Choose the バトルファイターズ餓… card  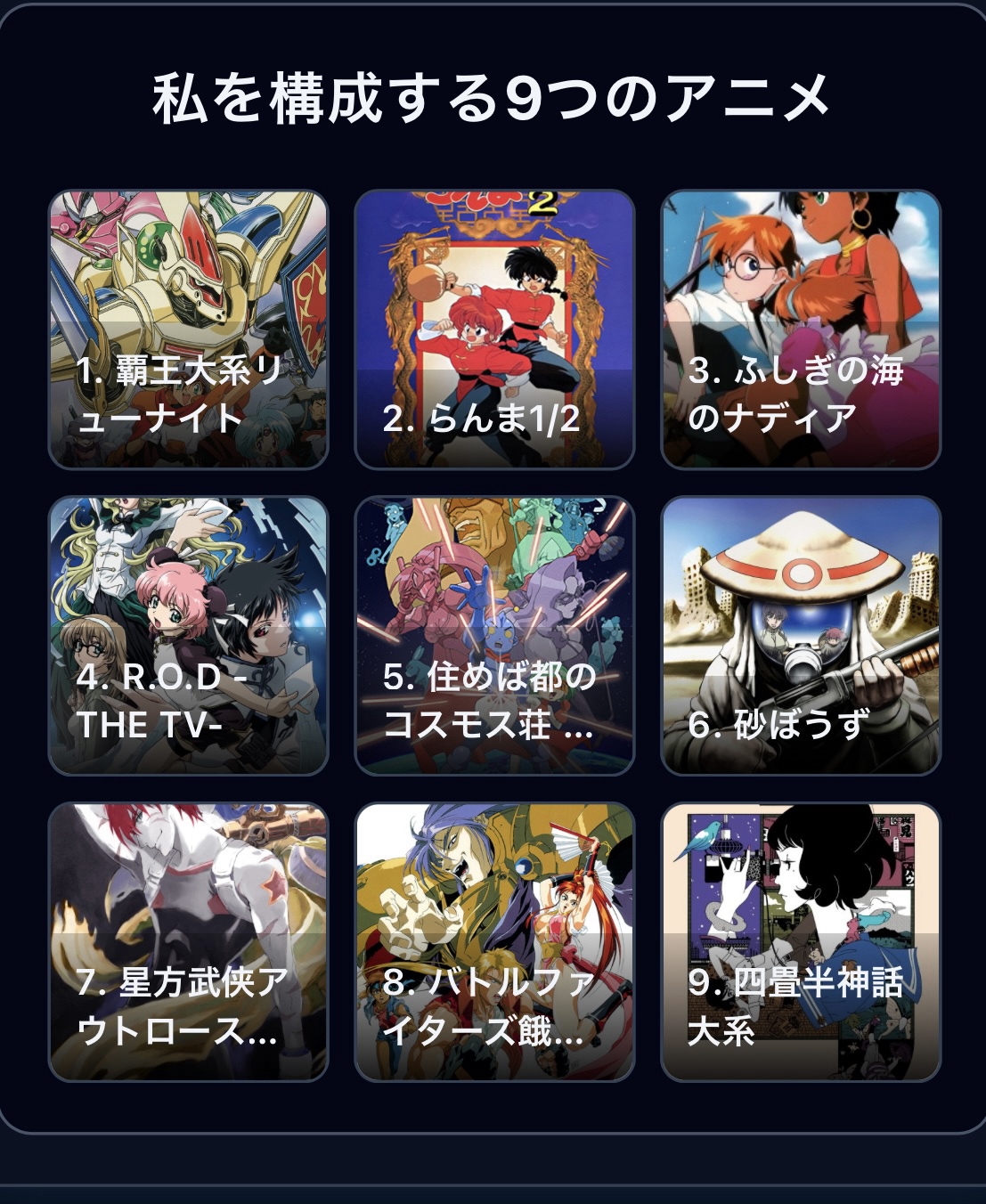[494, 942]
